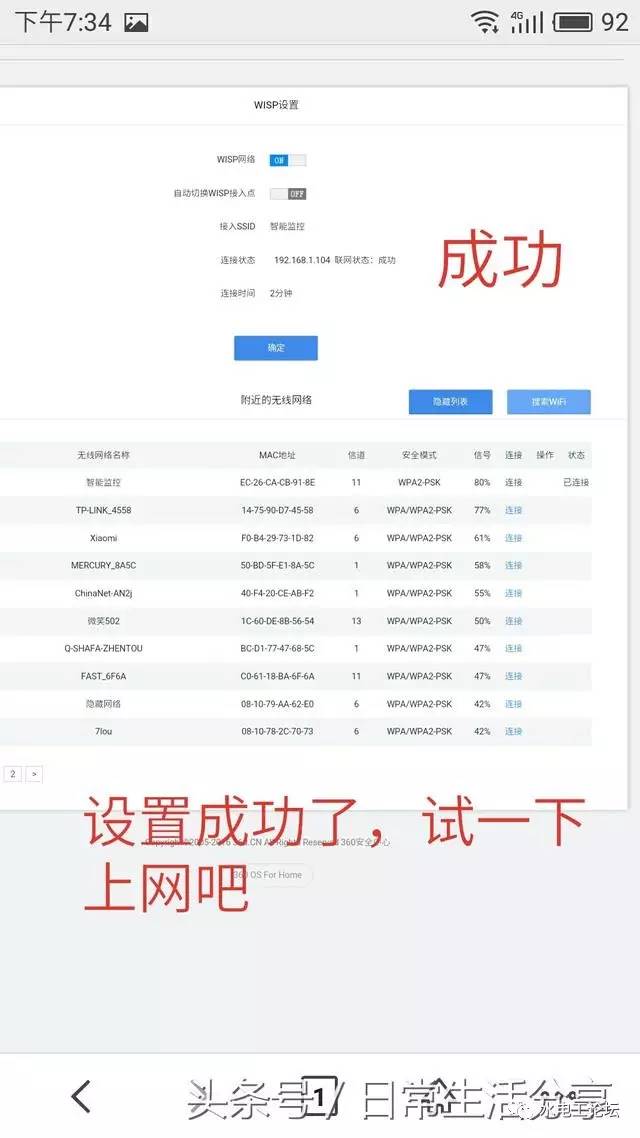640x1138 pixels.
Task: Connect to the 7lou network
Action: click(x=513, y=732)
